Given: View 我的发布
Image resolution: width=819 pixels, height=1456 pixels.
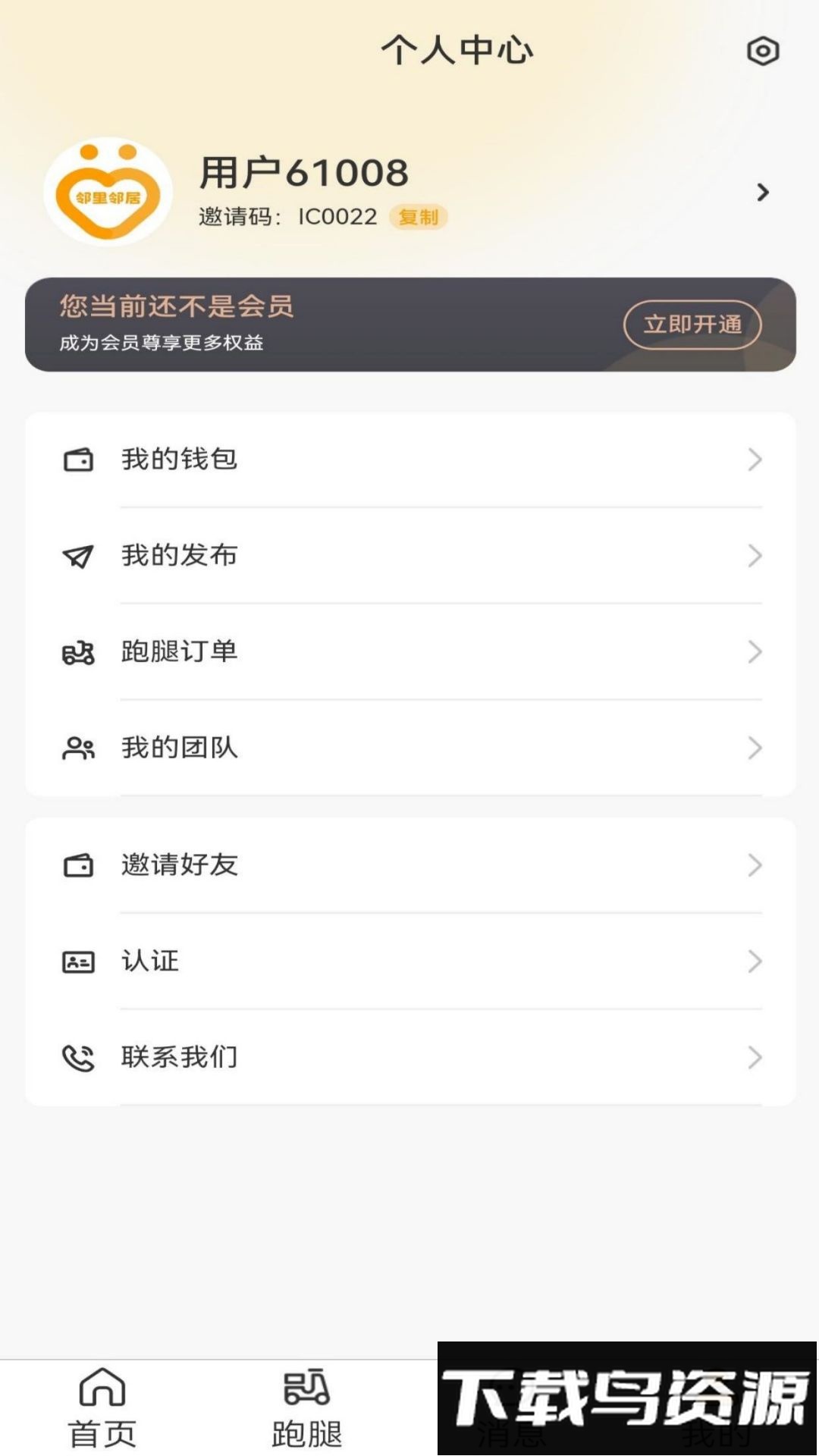Looking at the screenshot, I should [x=409, y=556].
